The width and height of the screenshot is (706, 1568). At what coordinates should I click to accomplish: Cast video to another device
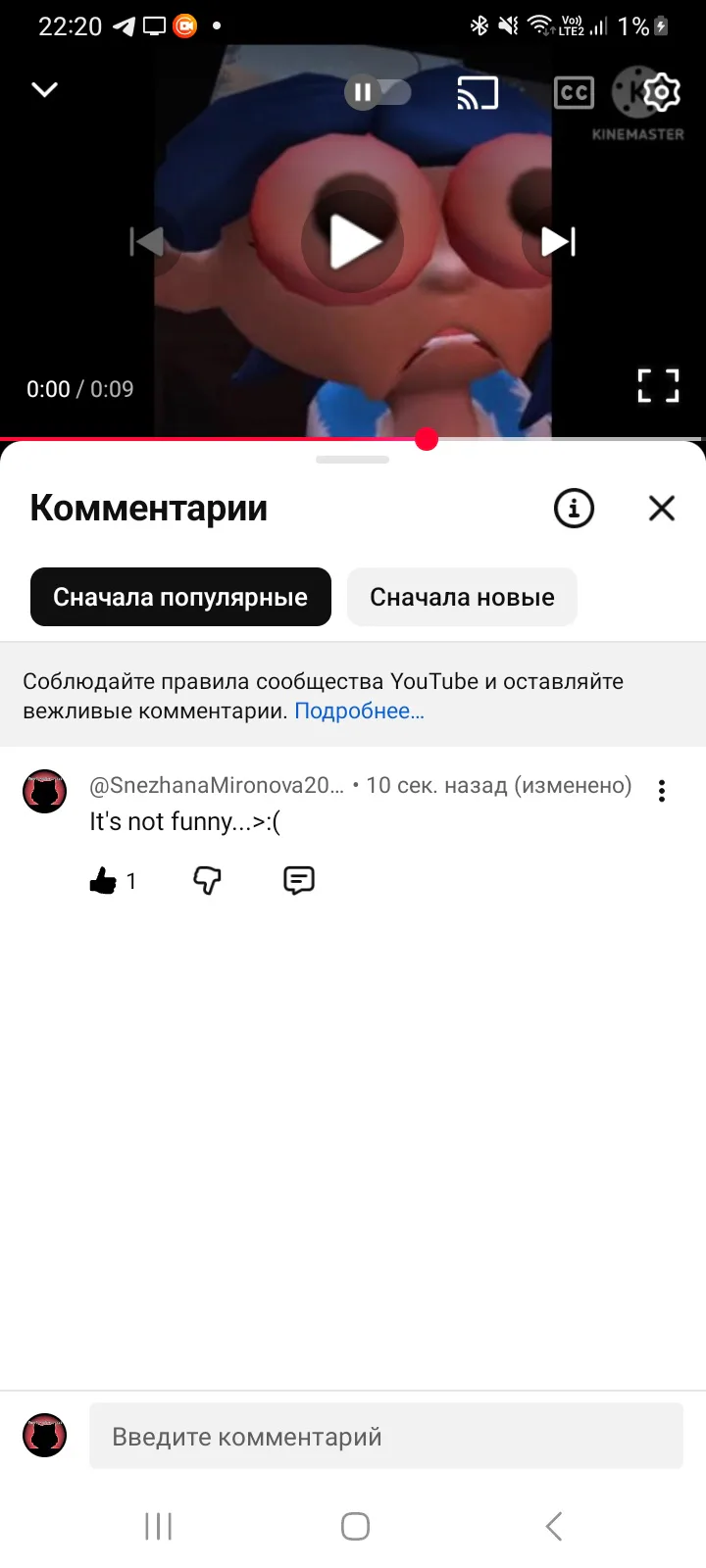pos(478,93)
